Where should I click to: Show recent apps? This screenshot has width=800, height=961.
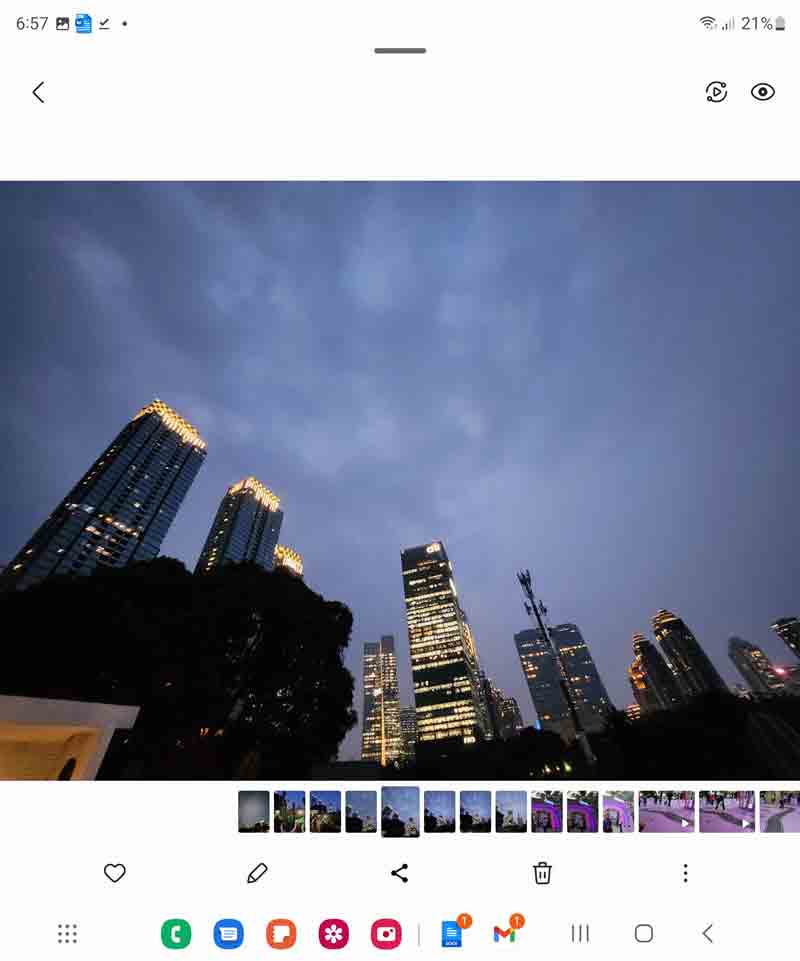(x=580, y=934)
